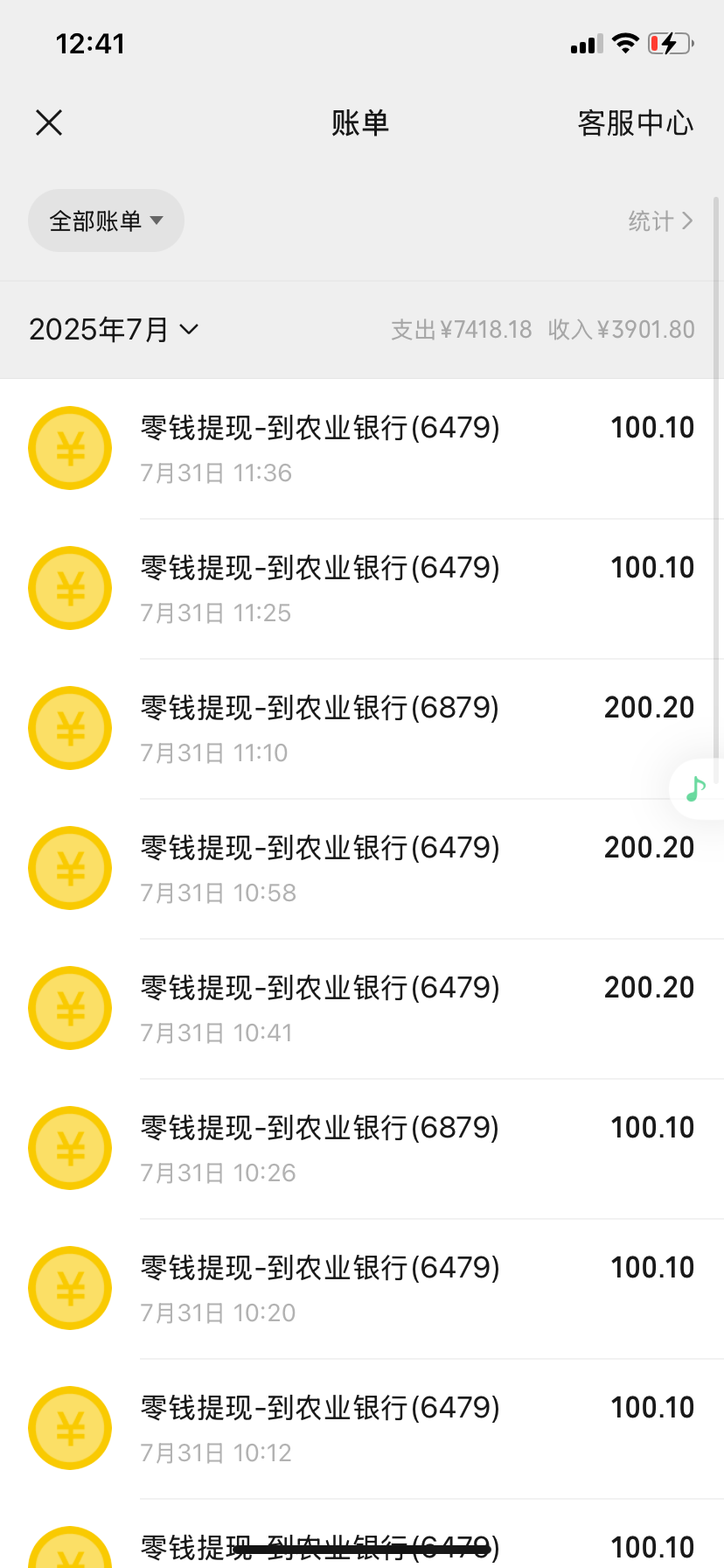View details of the 7月31日 10:12 withdrawal
724x1568 pixels.
362,1428
